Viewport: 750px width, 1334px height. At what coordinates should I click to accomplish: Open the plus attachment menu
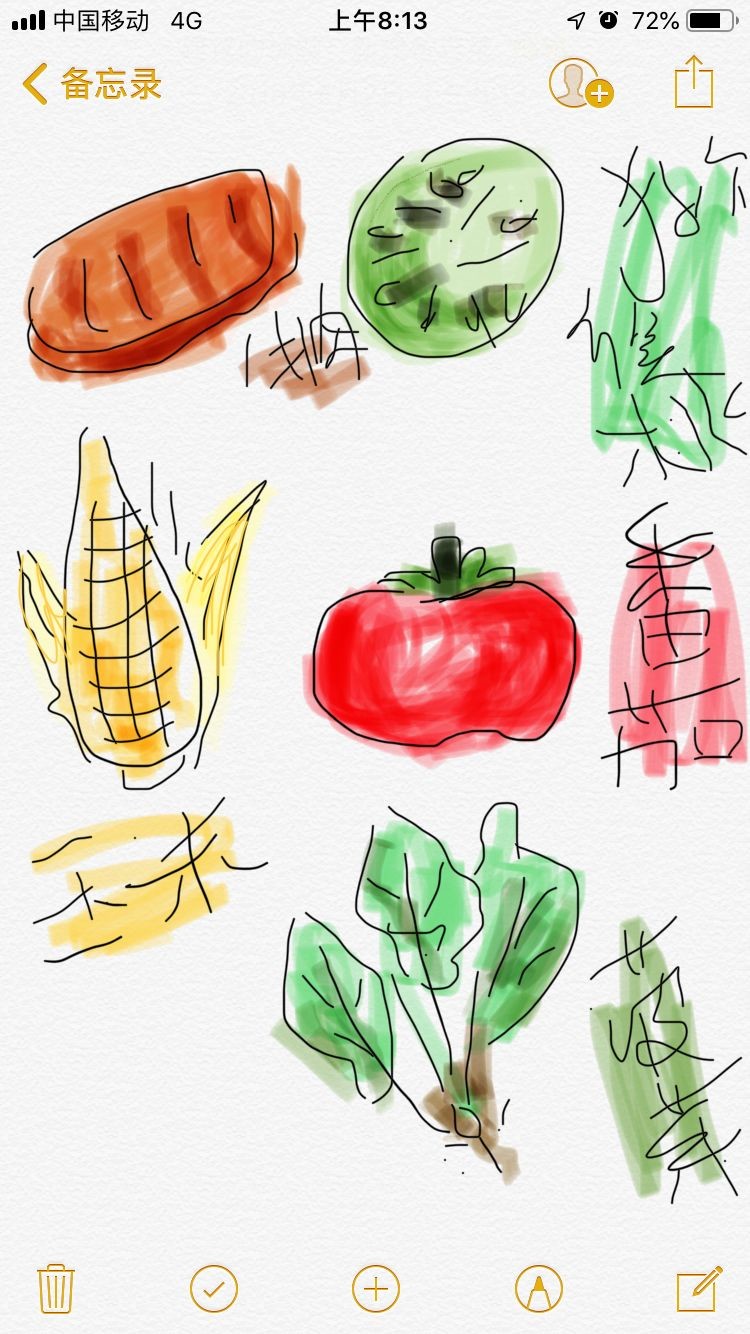[x=375, y=1288]
